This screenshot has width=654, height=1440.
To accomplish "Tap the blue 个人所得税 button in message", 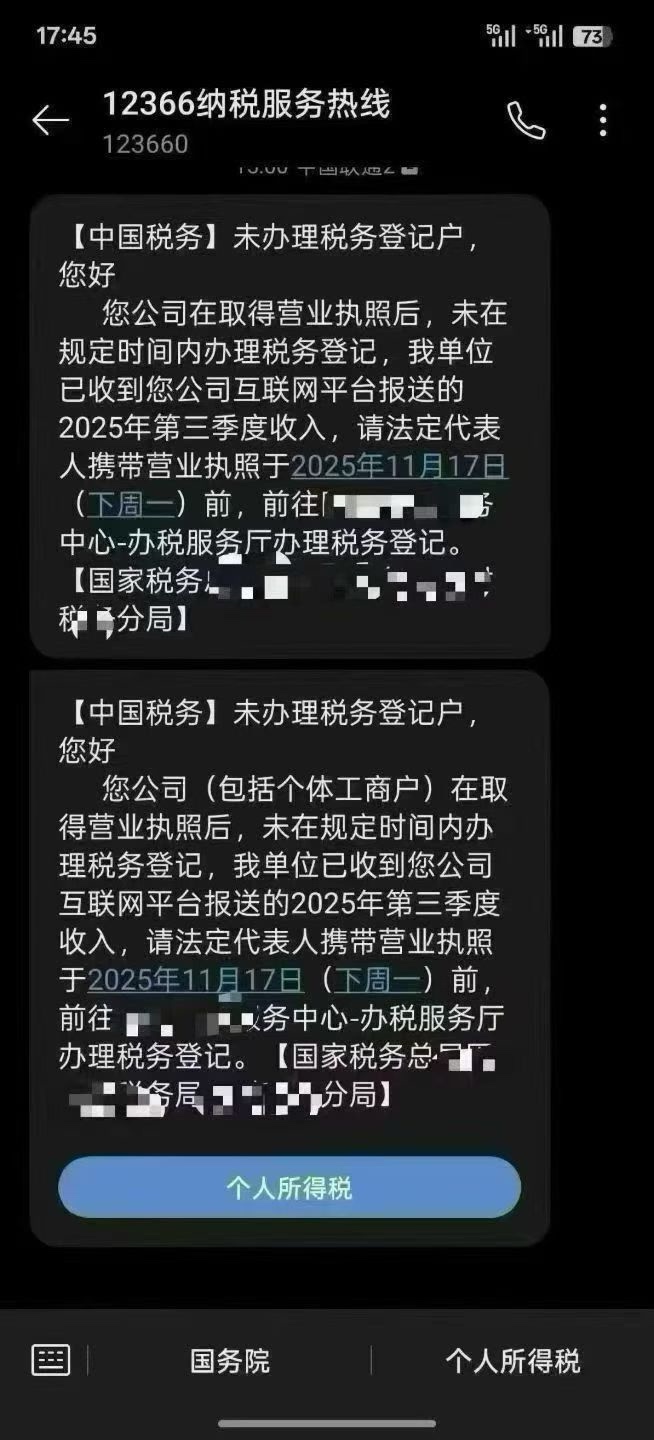I will (x=289, y=1188).
